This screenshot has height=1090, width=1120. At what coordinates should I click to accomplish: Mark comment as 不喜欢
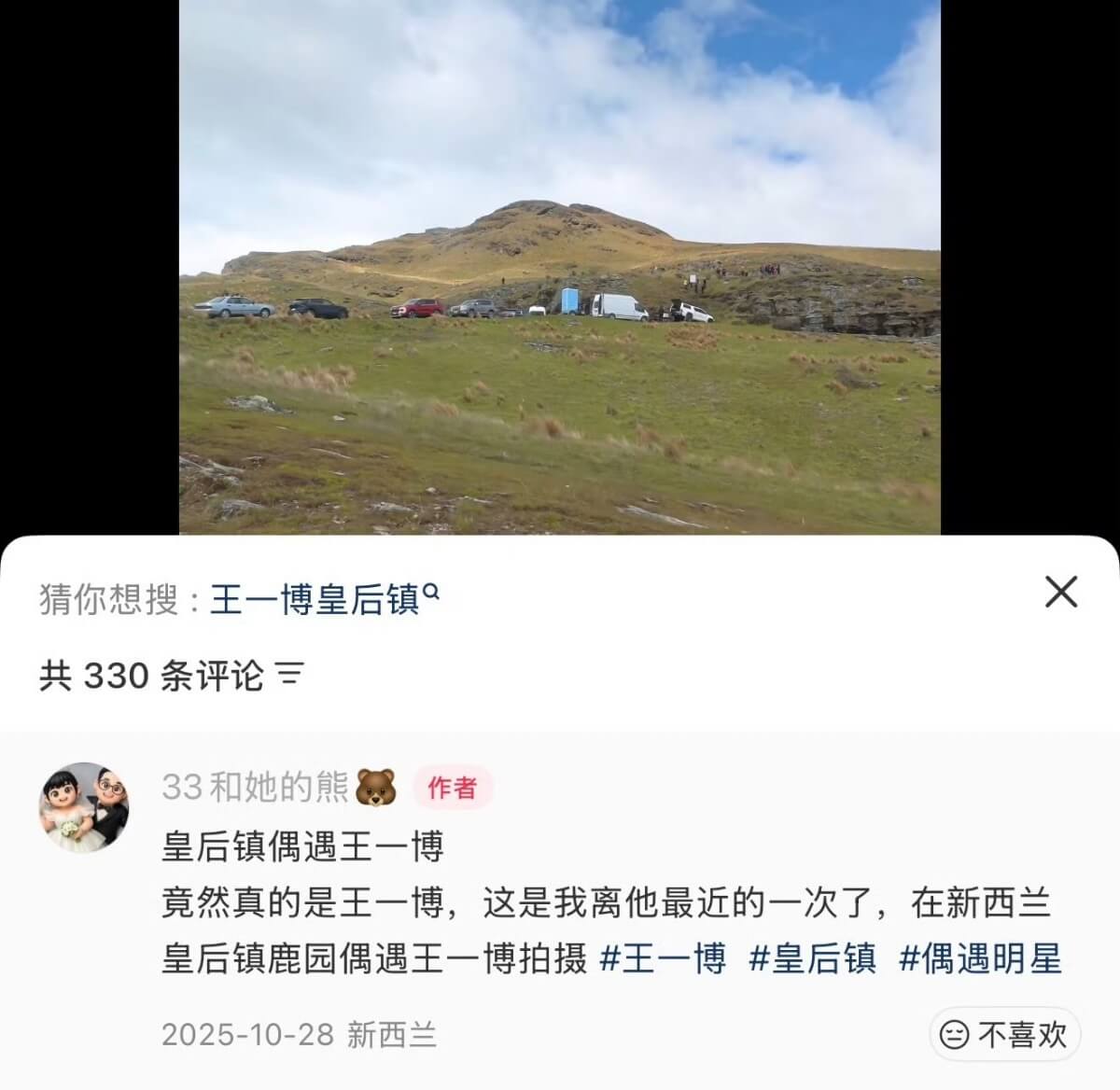coord(1004,1034)
